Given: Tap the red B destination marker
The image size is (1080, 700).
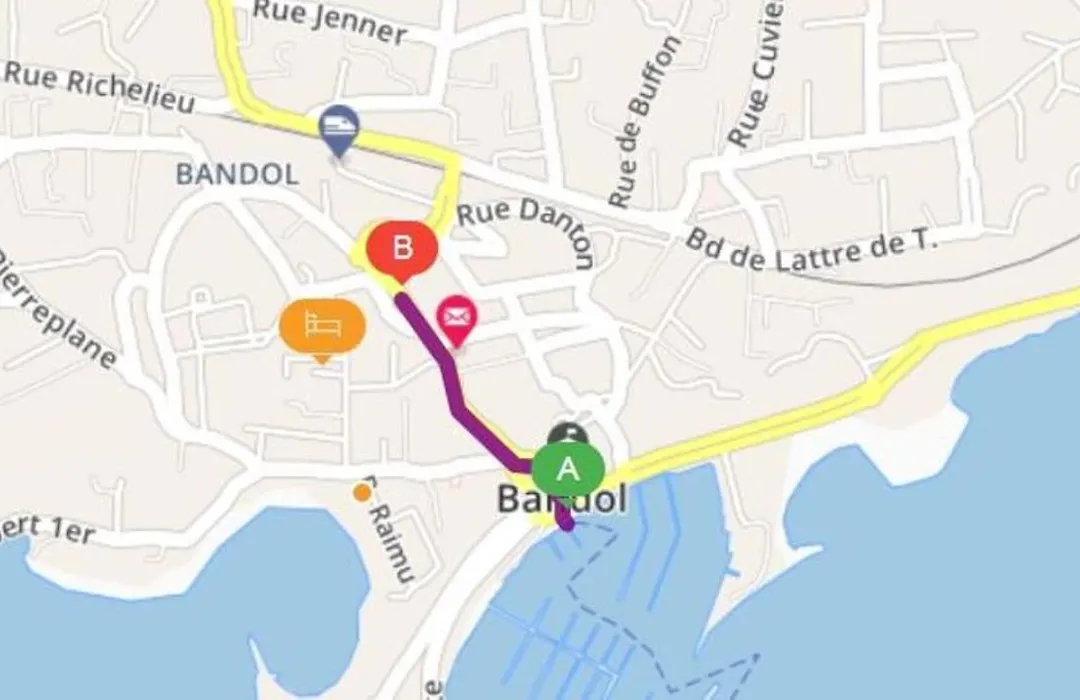Looking at the screenshot, I should (x=402, y=248).
